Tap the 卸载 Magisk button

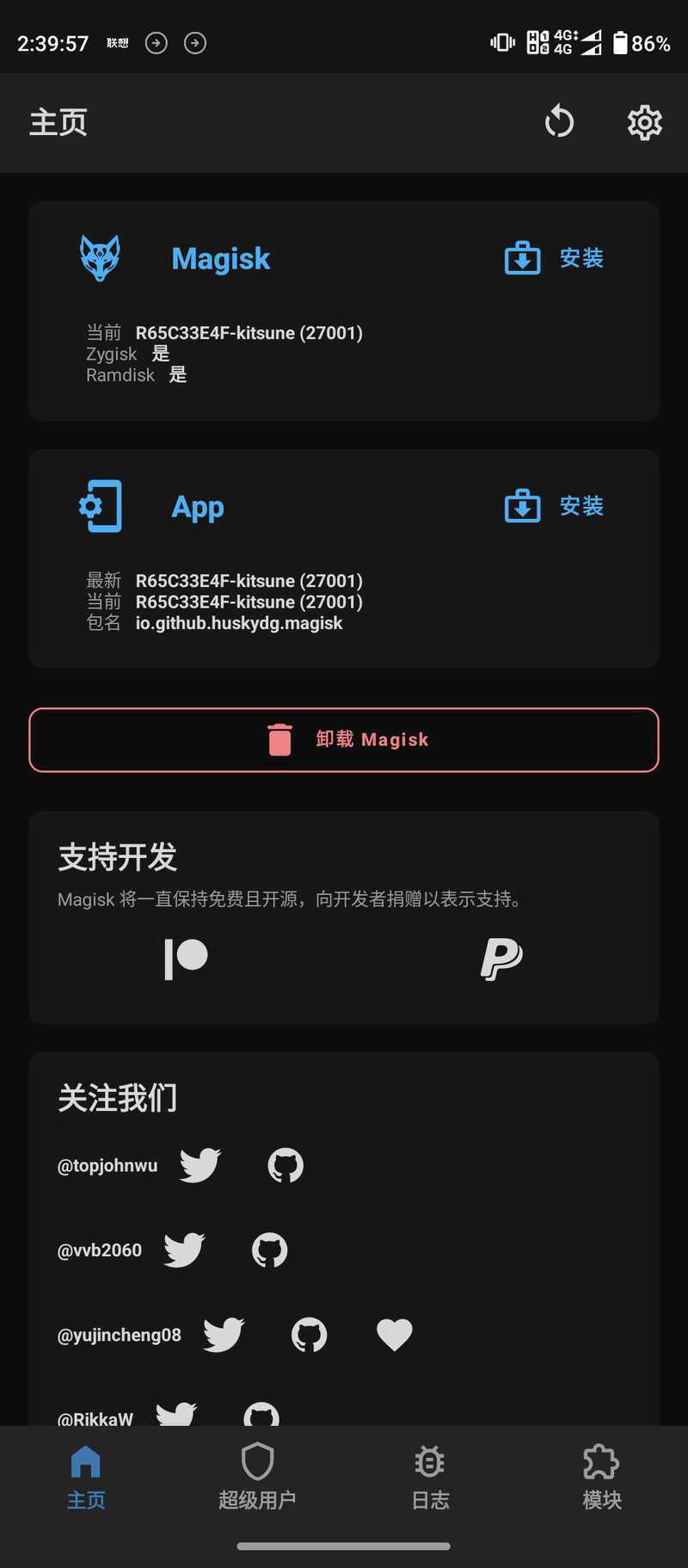point(344,740)
